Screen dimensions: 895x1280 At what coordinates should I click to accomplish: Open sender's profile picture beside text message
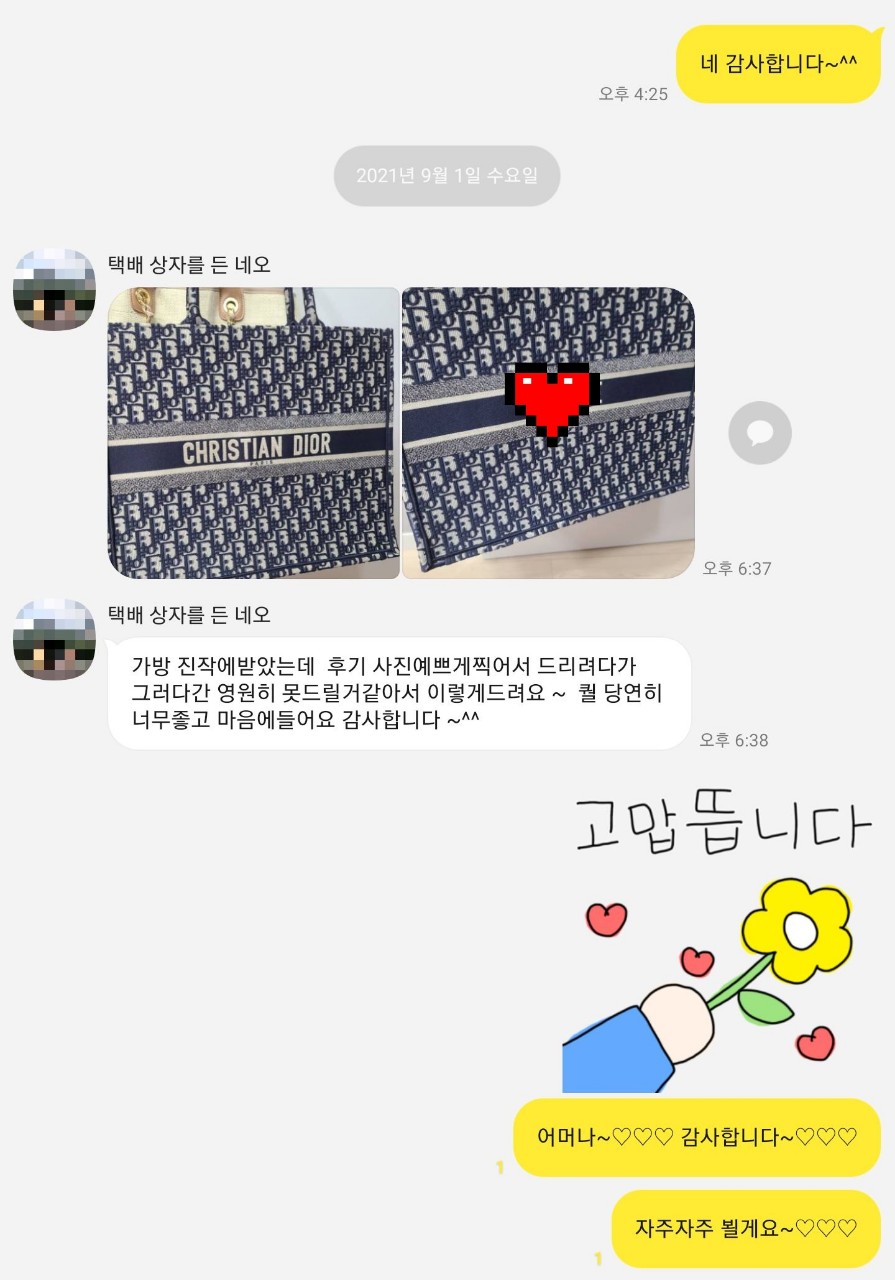(x=54, y=639)
